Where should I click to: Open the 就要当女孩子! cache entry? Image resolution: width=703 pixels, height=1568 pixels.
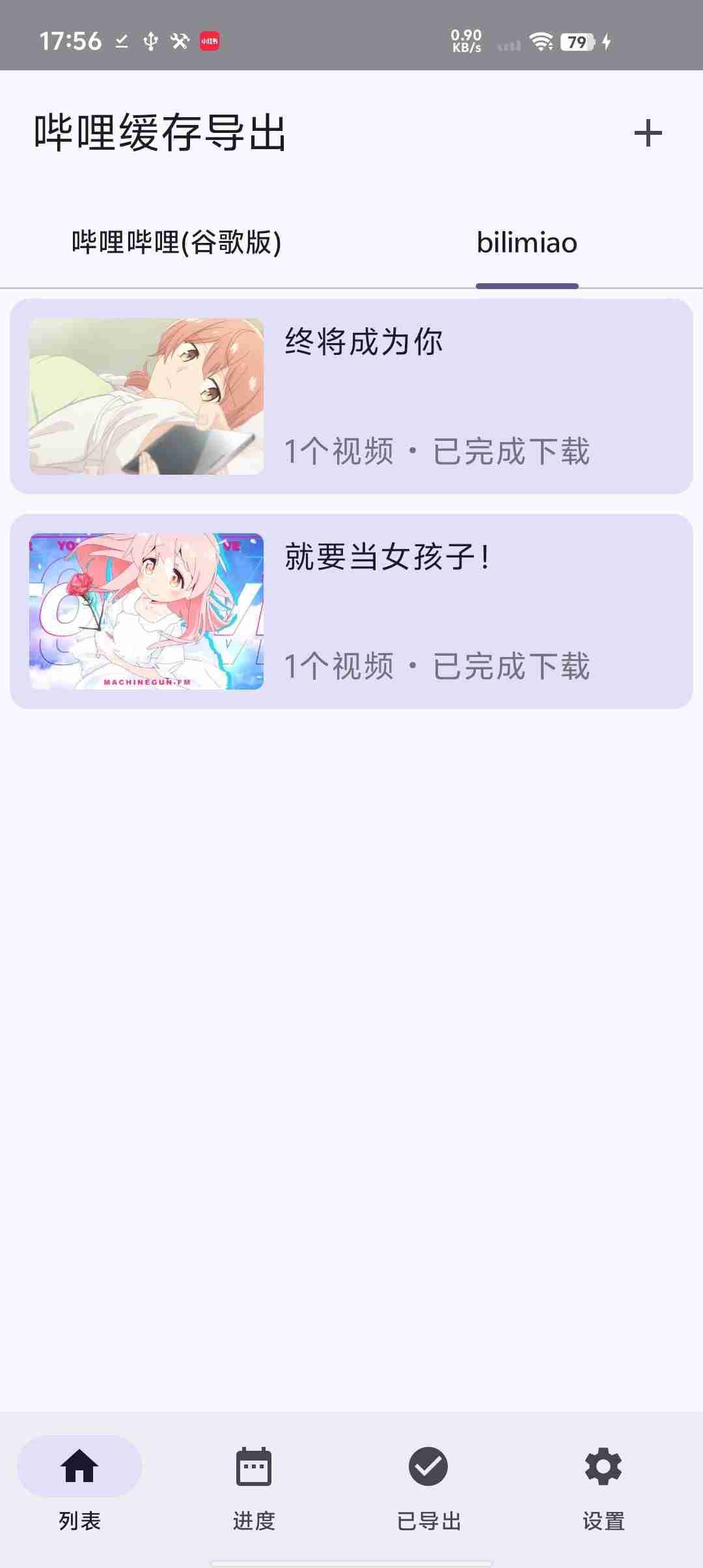tap(351, 612)
